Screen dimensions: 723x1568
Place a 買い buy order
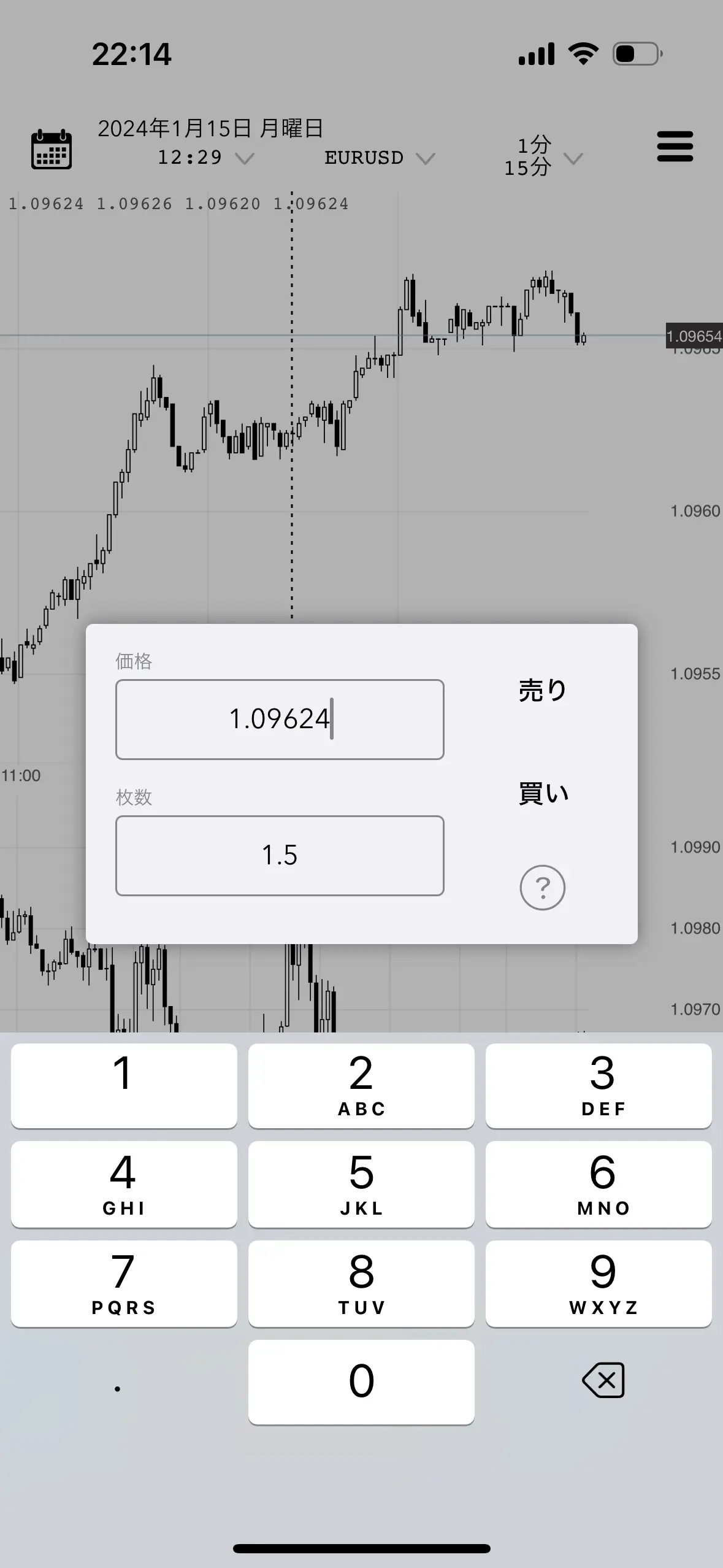tap(543, 793)
